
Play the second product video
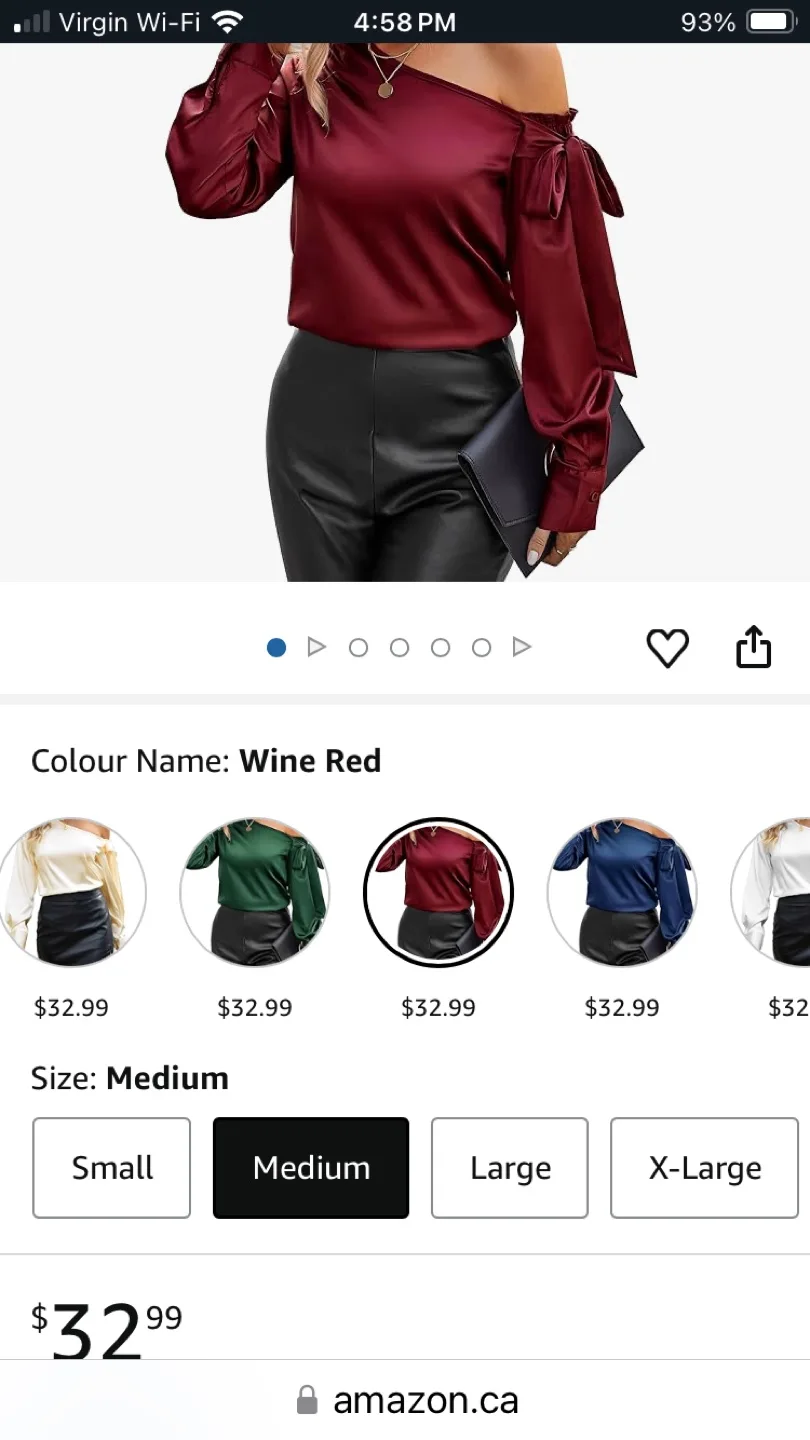[x=521, y=647]
